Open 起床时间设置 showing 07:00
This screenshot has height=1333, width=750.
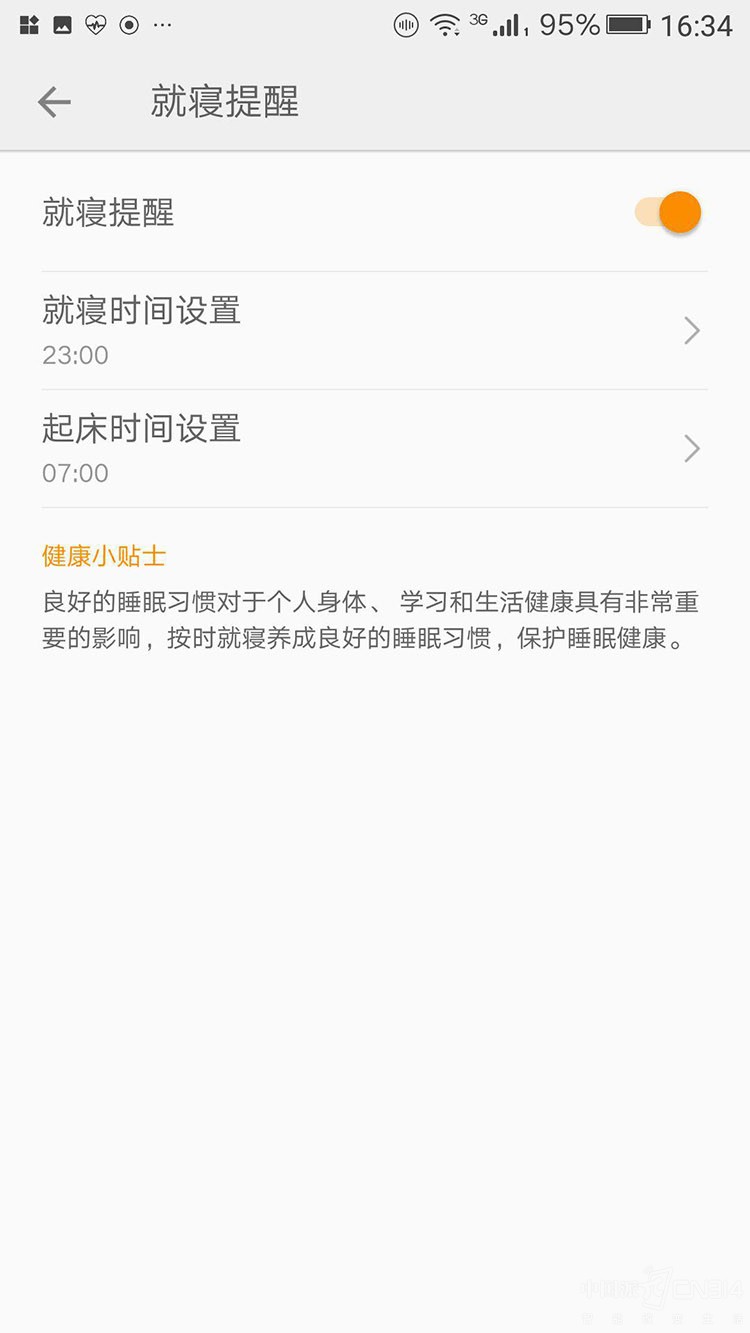(x=375, y=449)
